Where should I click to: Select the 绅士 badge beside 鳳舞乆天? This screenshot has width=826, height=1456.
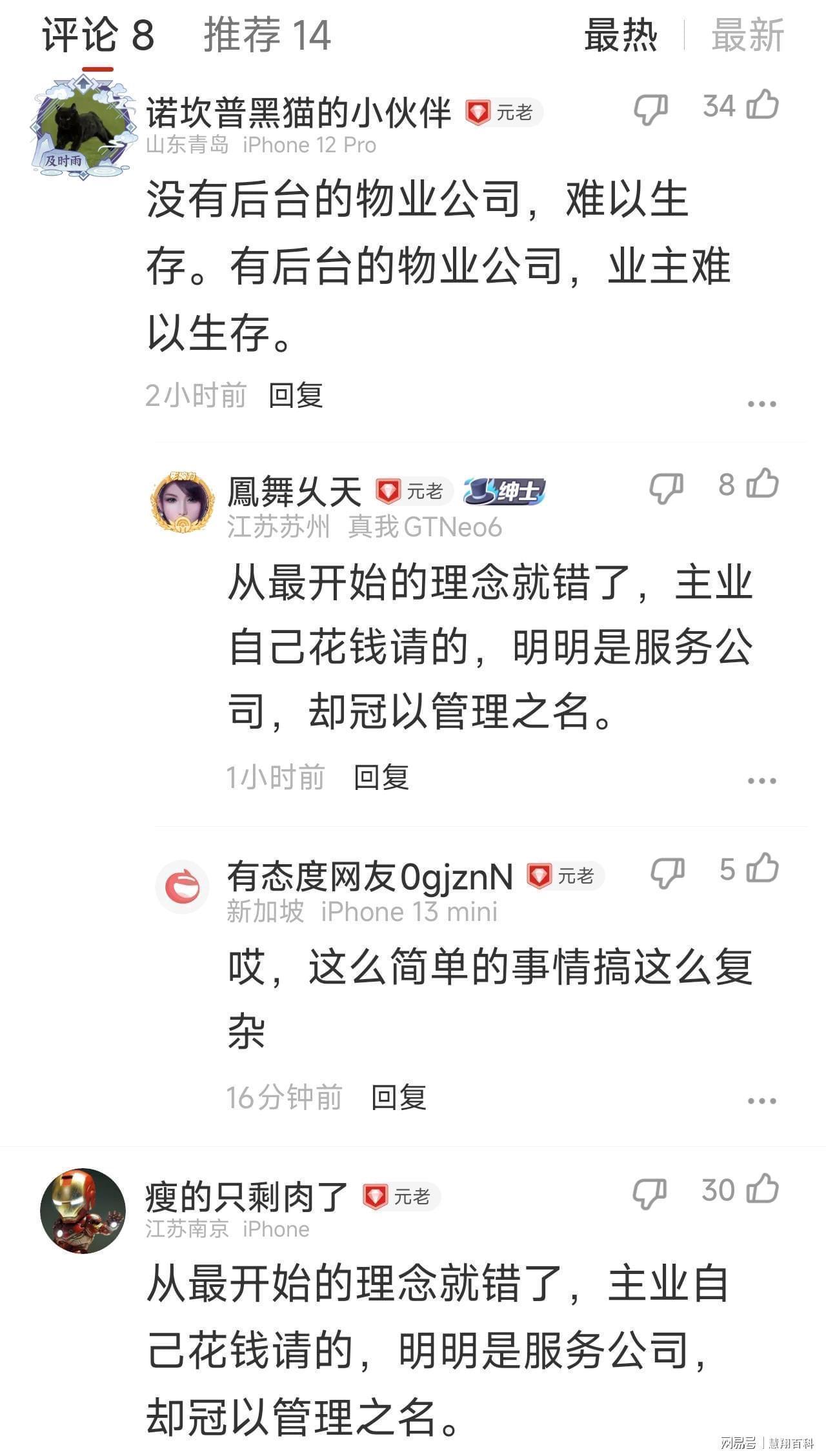505,492
